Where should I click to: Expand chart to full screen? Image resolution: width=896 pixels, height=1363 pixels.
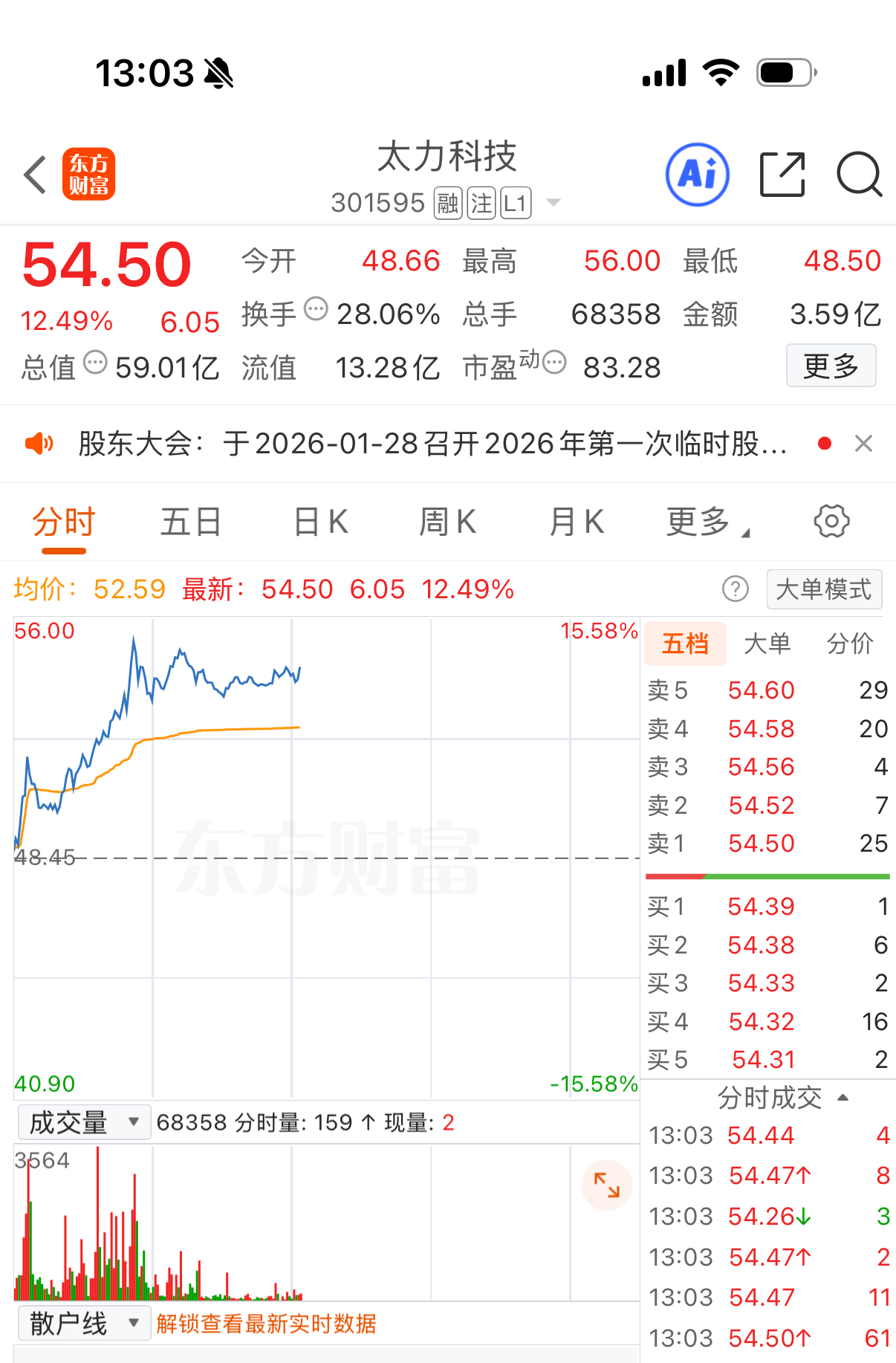[606, 1185]
